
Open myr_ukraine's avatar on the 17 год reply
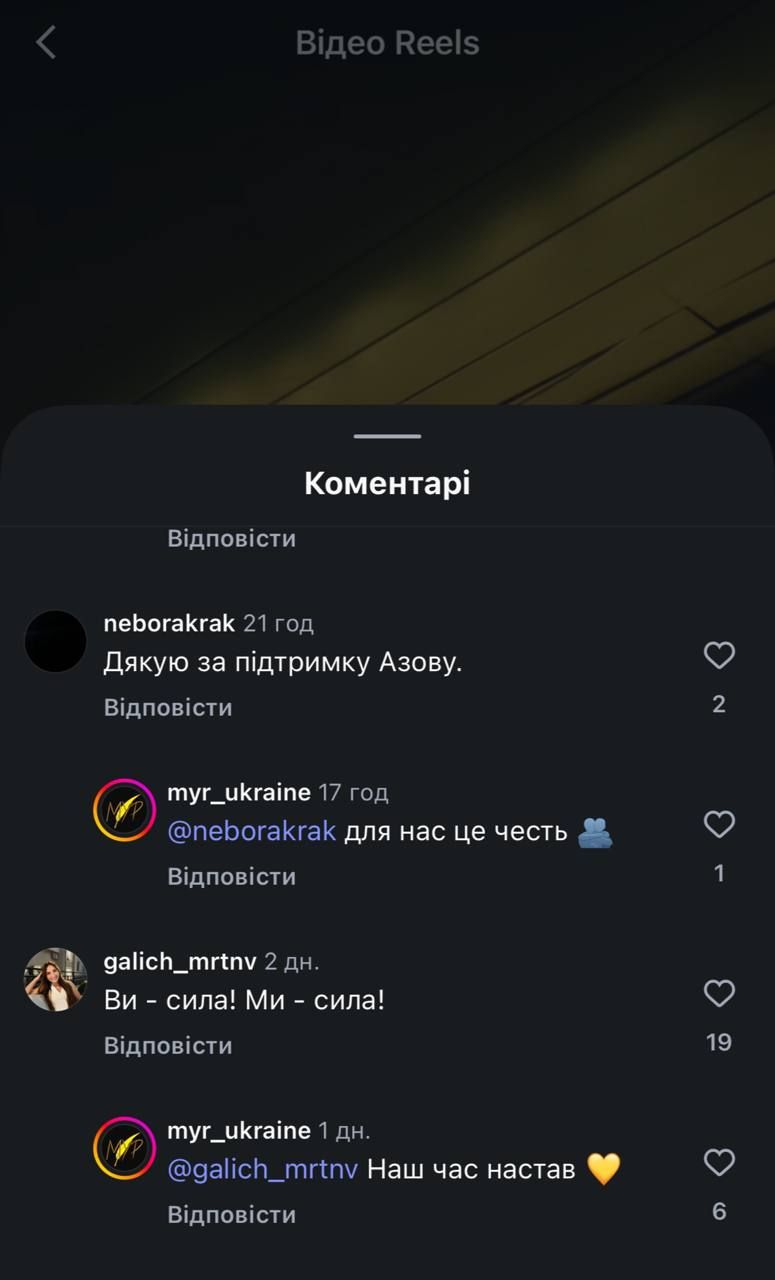(x=124, y=811)
